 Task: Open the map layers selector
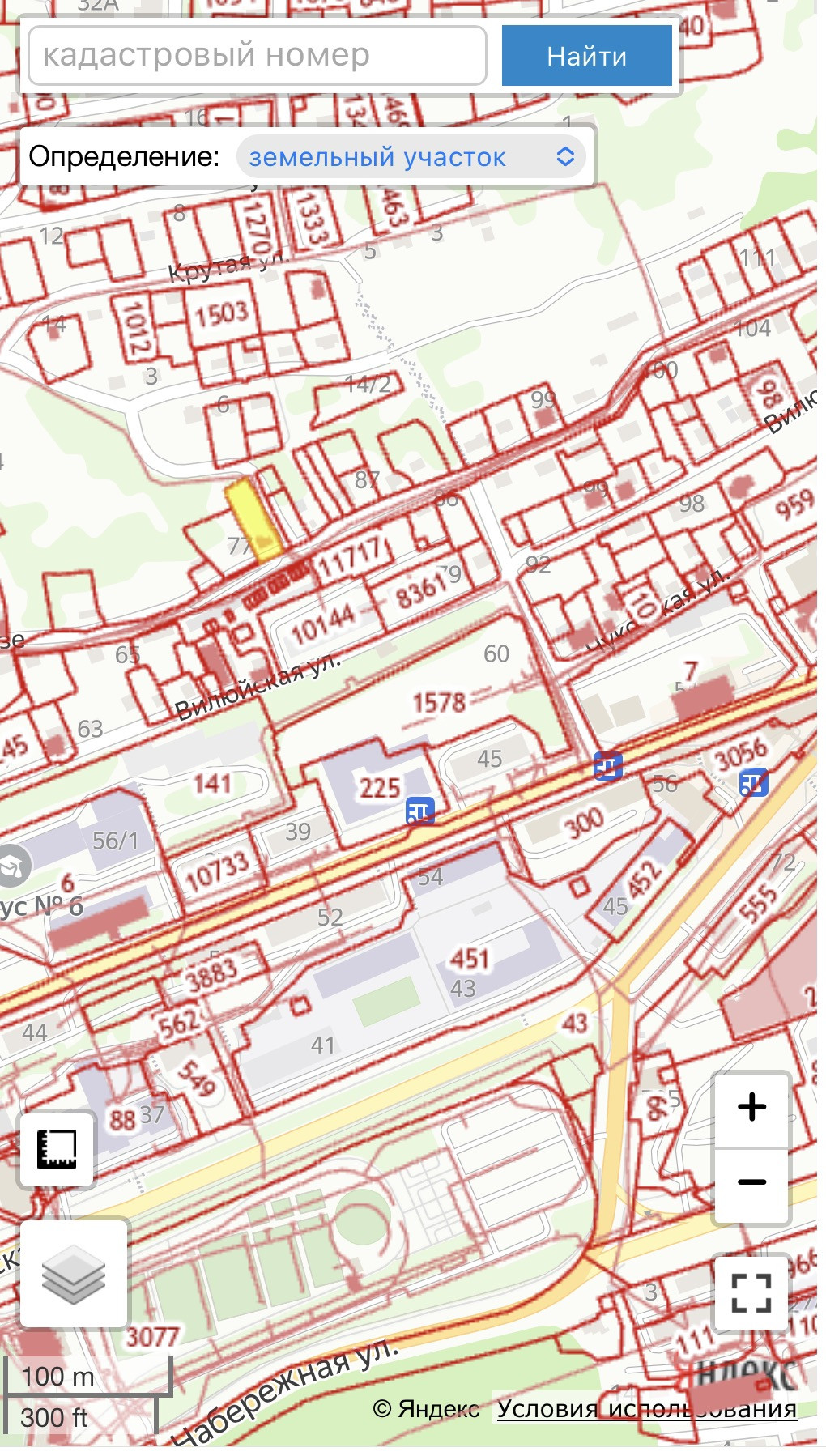click(74, 1275)
